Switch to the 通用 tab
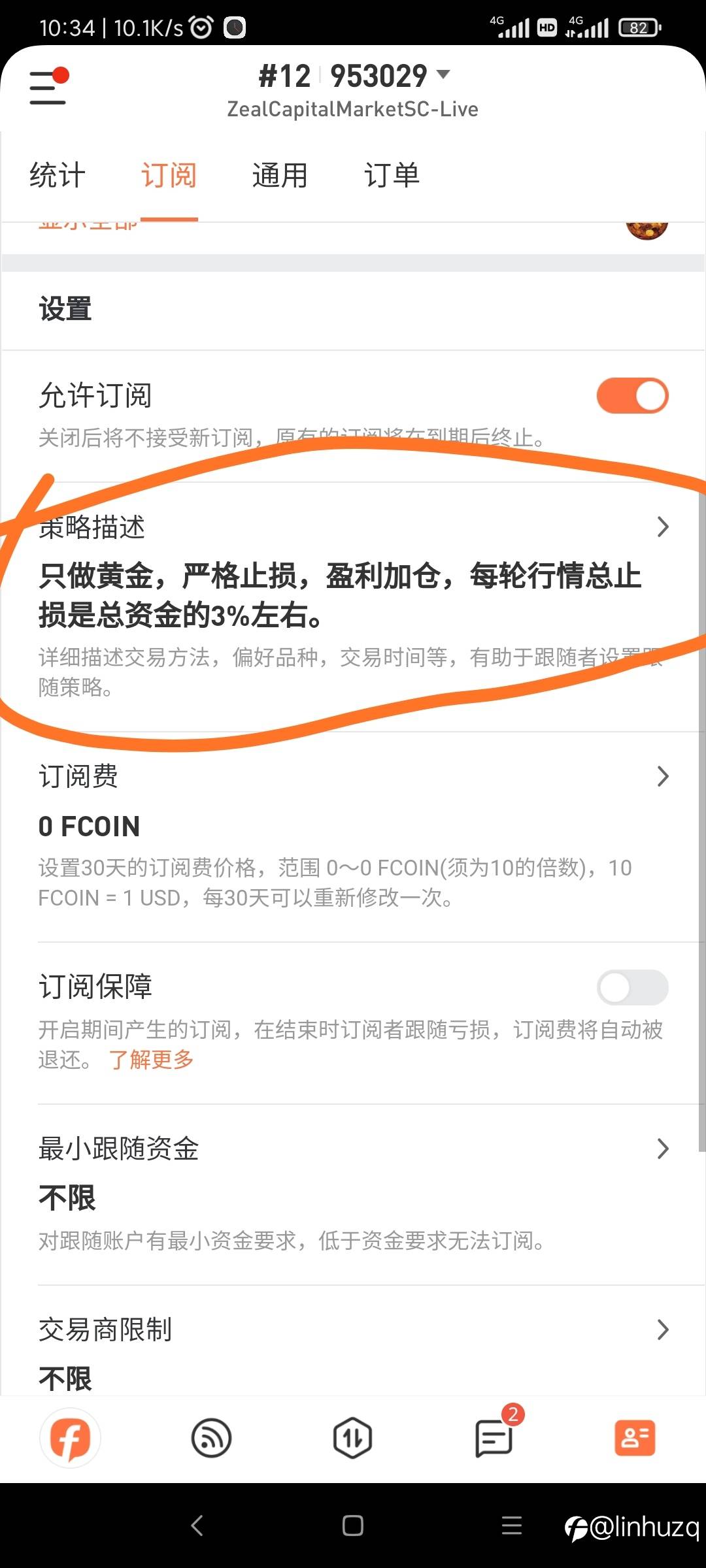The height and width of the screenshot is (1568, 706). point(280,176)
